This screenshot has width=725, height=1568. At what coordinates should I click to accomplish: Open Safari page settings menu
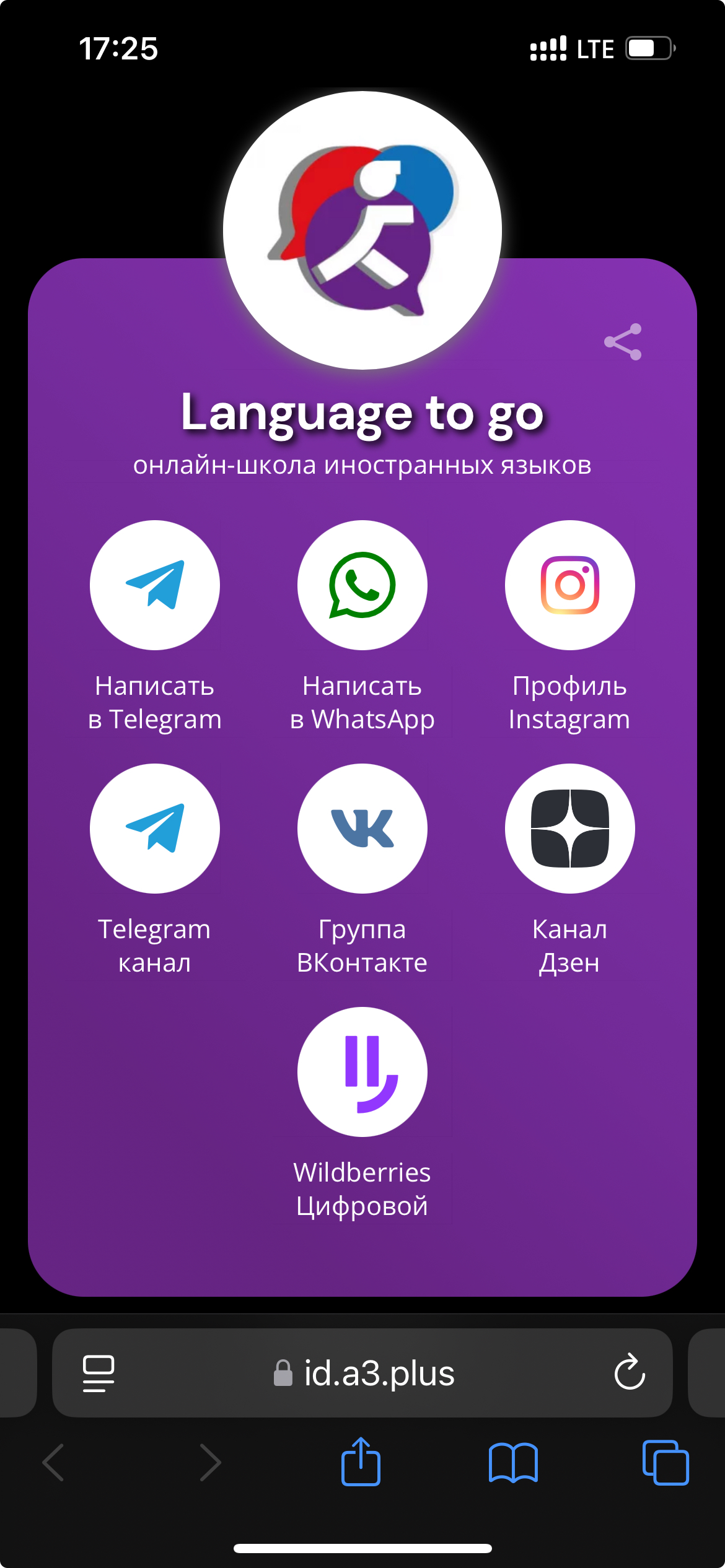tap(99, 1373)
